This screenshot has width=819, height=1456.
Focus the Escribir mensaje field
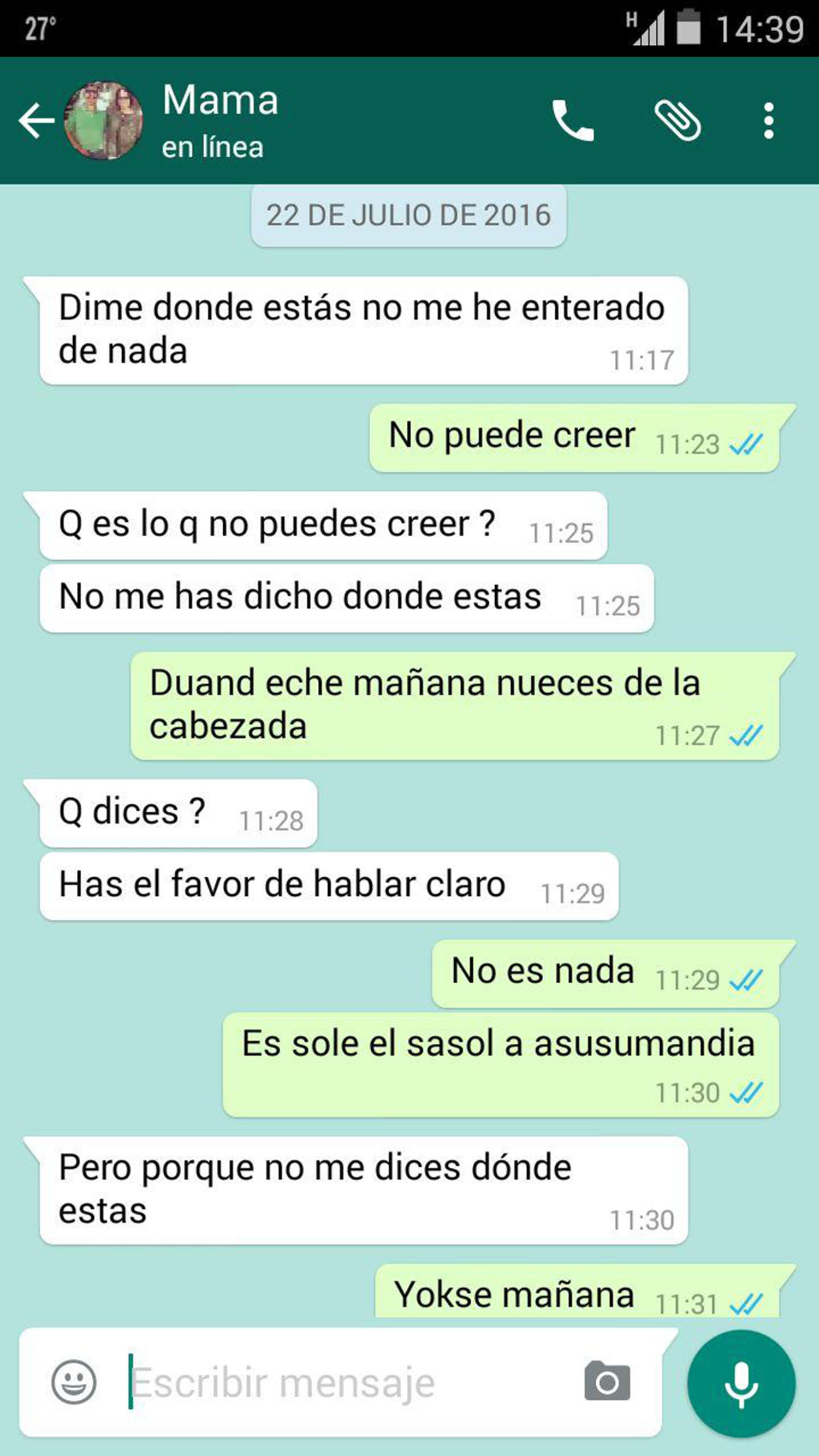[339, 1382]
